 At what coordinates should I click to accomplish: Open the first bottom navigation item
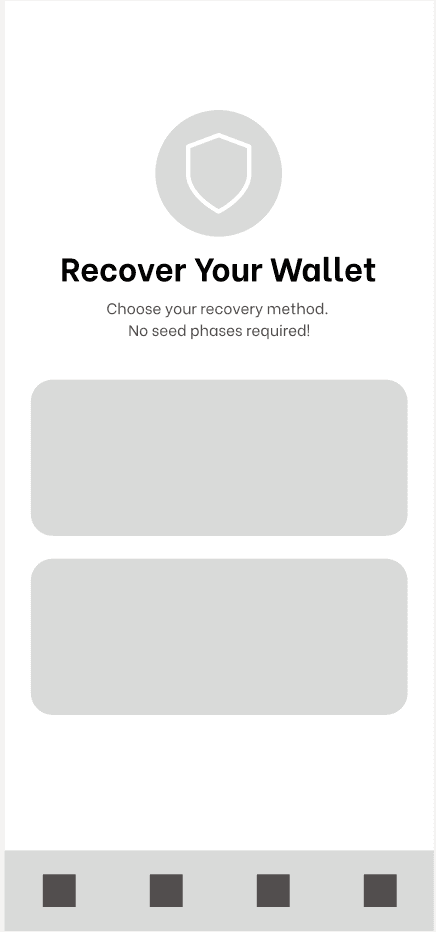pyautogui.click(x=59, y=890)
